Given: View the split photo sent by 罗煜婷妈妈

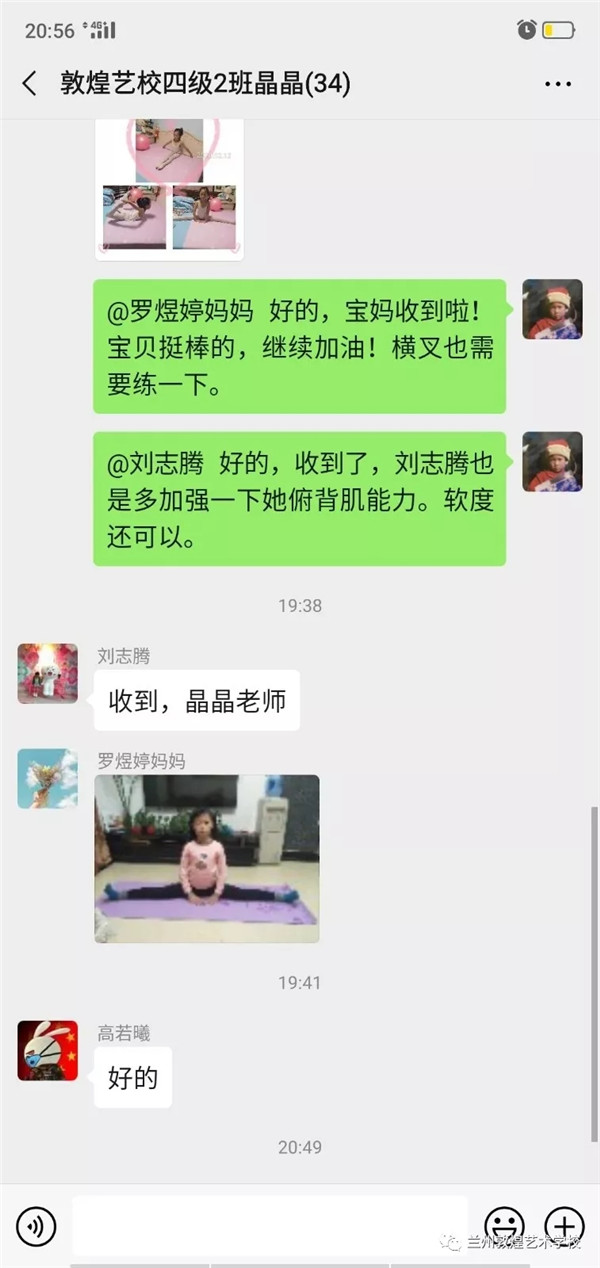Looking at the screenshot, I should (207, 858).
